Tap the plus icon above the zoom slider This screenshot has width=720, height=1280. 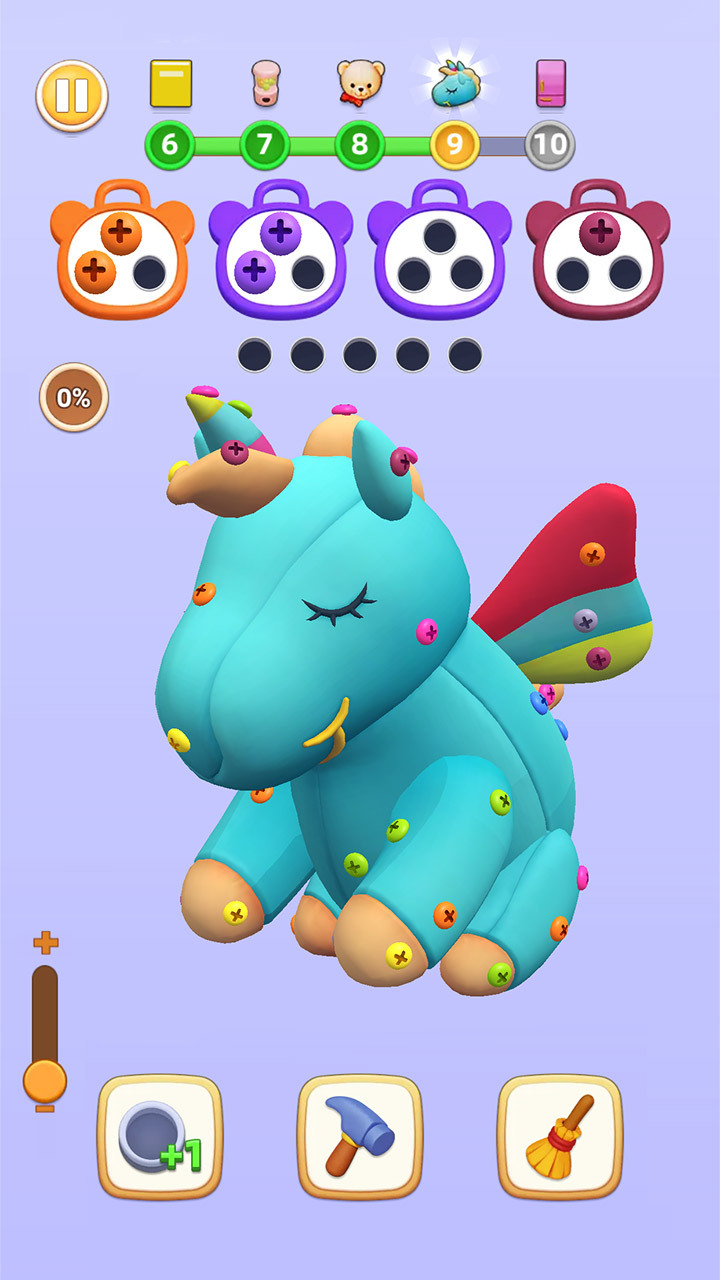45,942
